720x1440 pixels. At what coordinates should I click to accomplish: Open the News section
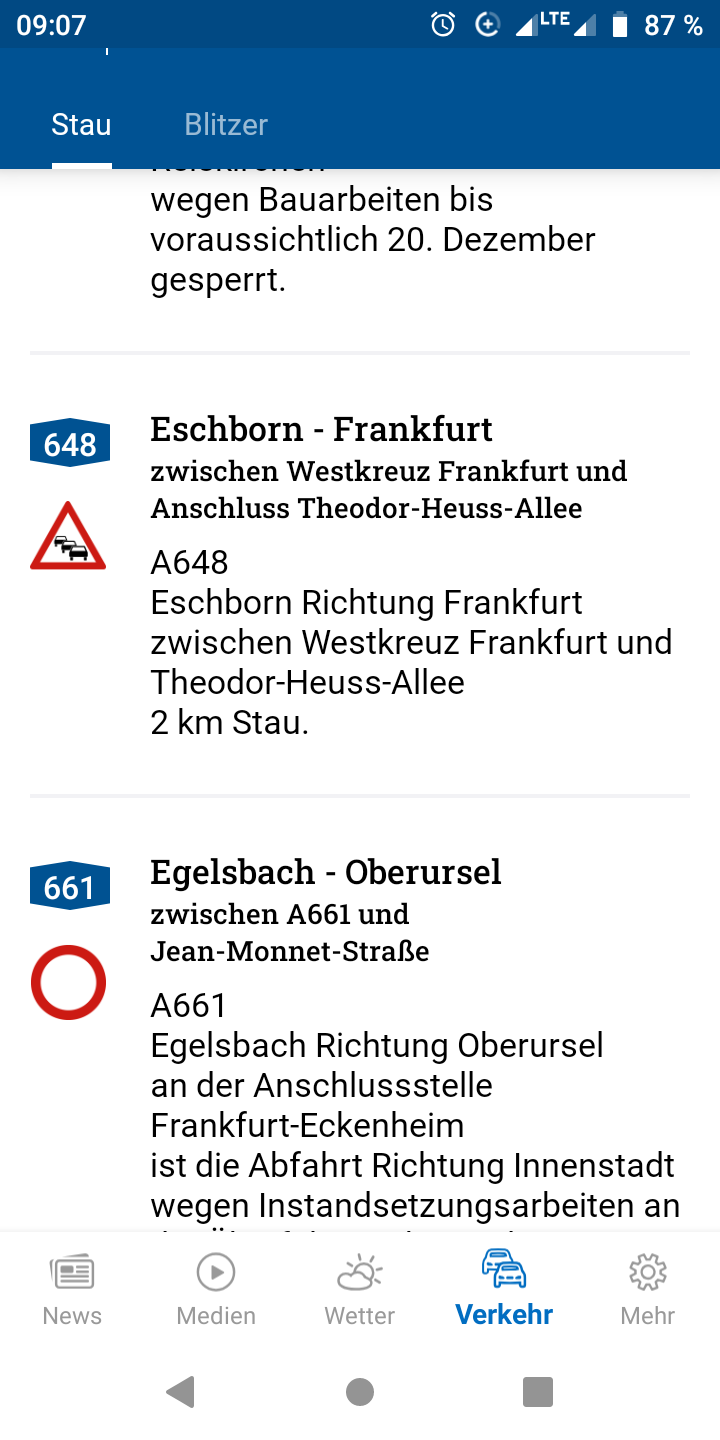[72, 1288]
